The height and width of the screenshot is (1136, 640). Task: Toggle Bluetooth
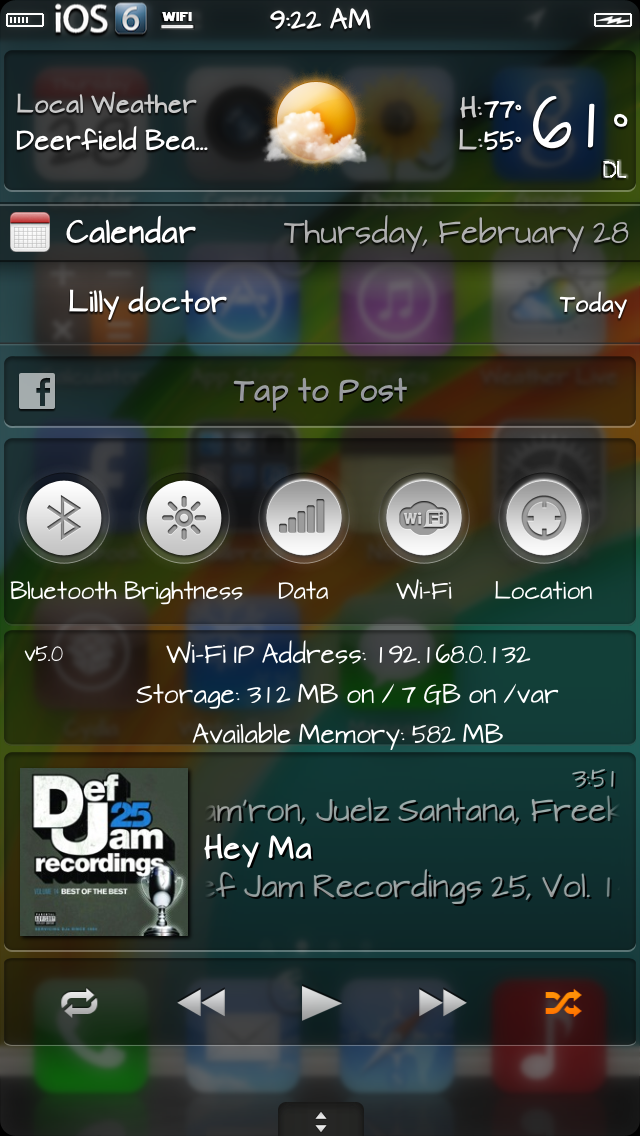64,518
